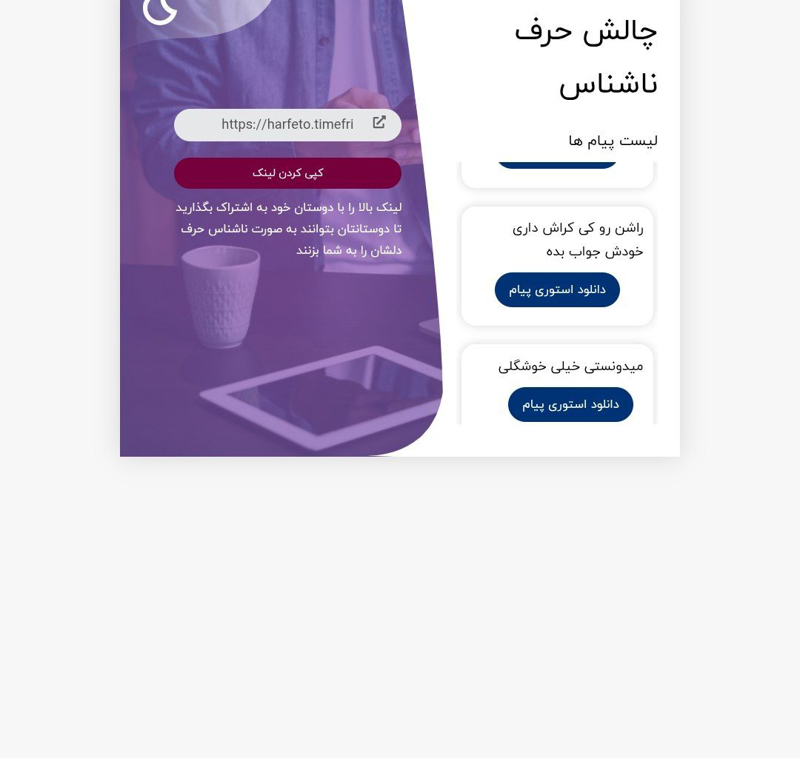The height and width of the screenshot is (758, 800).
Task: Open the harfeto link via the external-link icon
Action: pos(379,123)
